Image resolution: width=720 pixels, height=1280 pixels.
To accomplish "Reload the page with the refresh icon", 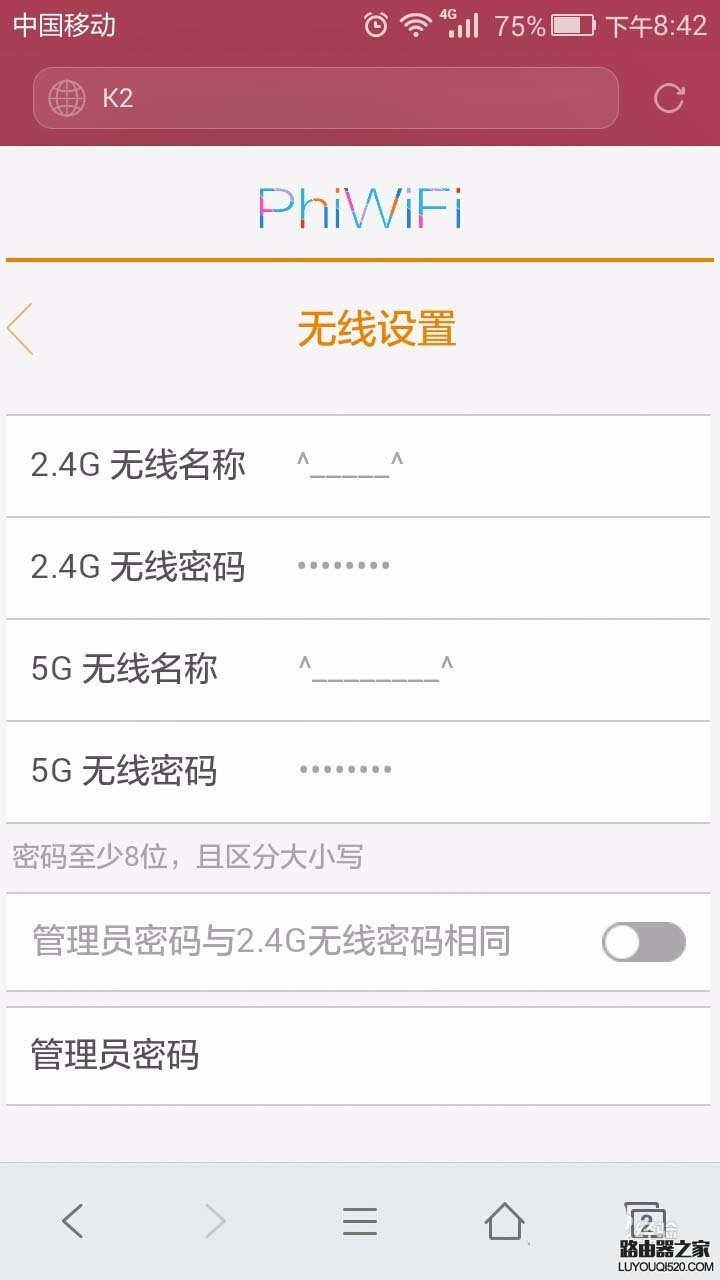I will 668,98.
